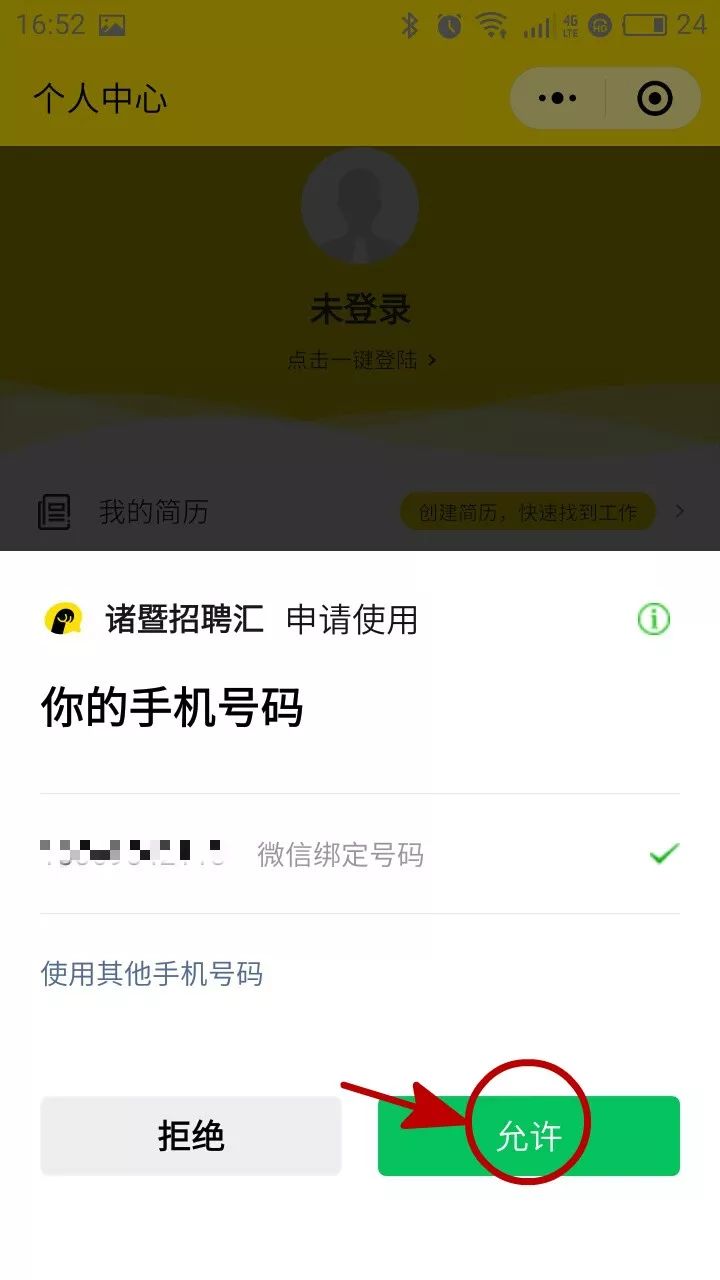The width and height of the screenshot is (720, 1280).
Task: Tap 允许 to allow phone number access
Action: 529,1136
